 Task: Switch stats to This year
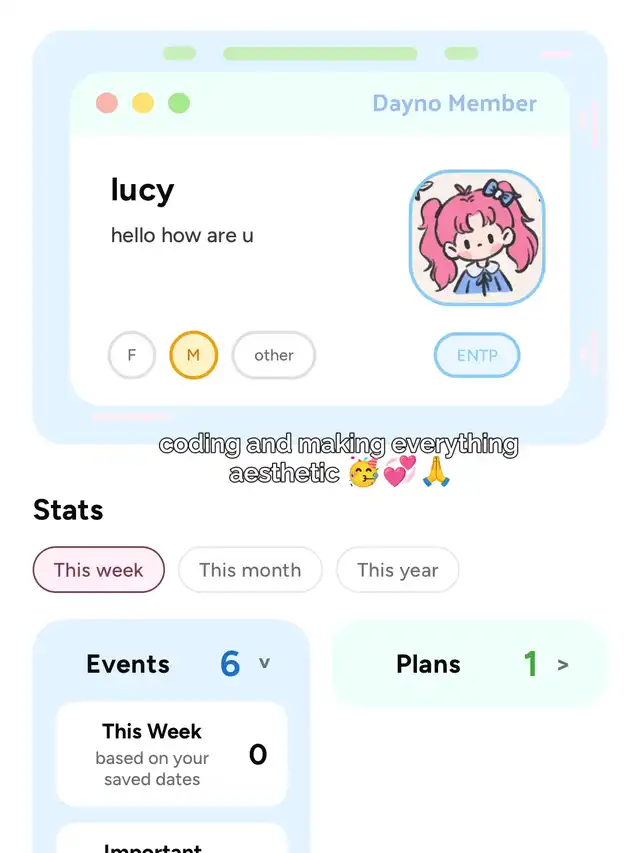[x=397, y=570]
